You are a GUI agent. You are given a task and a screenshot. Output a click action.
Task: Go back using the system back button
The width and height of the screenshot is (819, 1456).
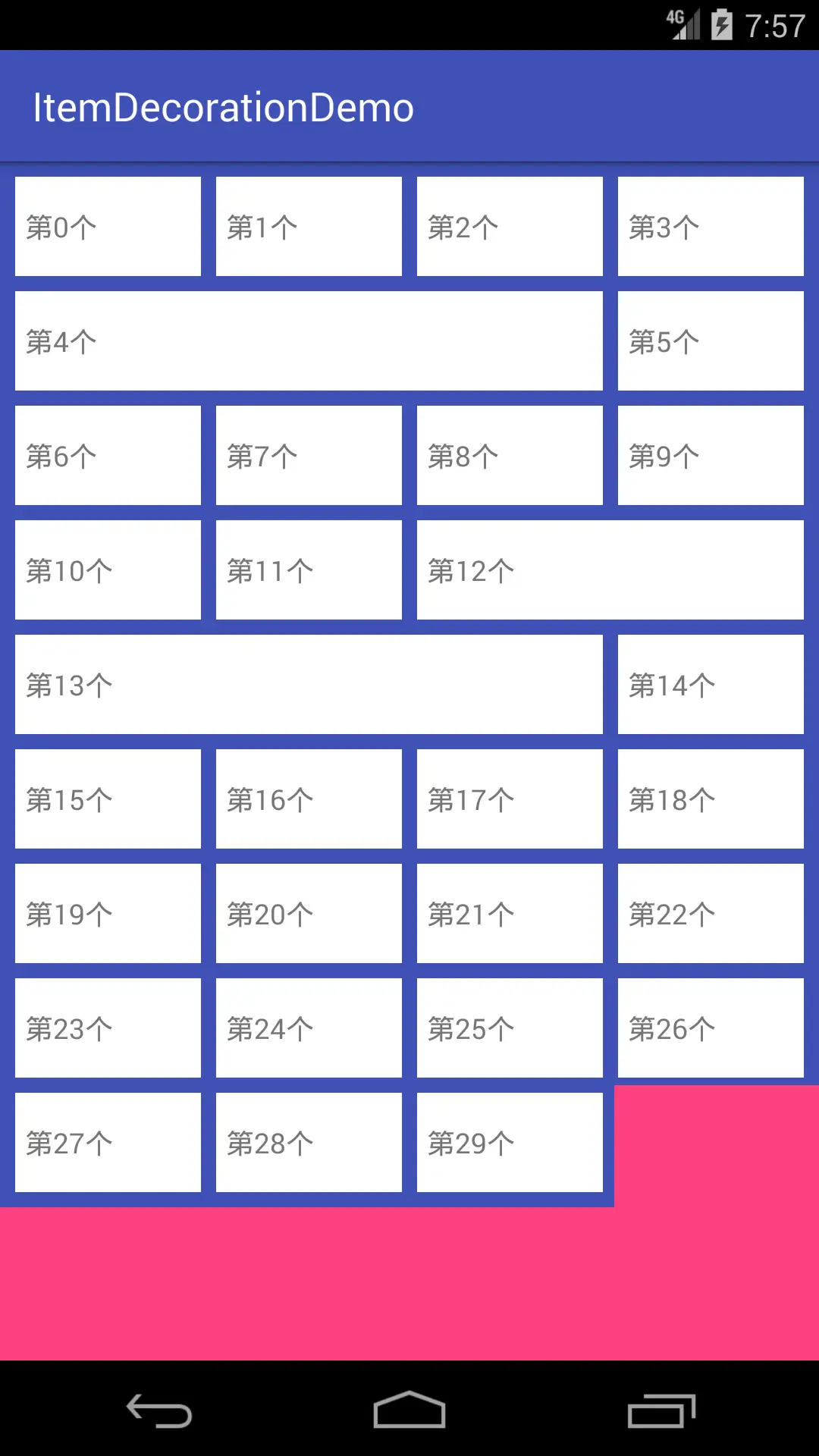[159, 1411]
